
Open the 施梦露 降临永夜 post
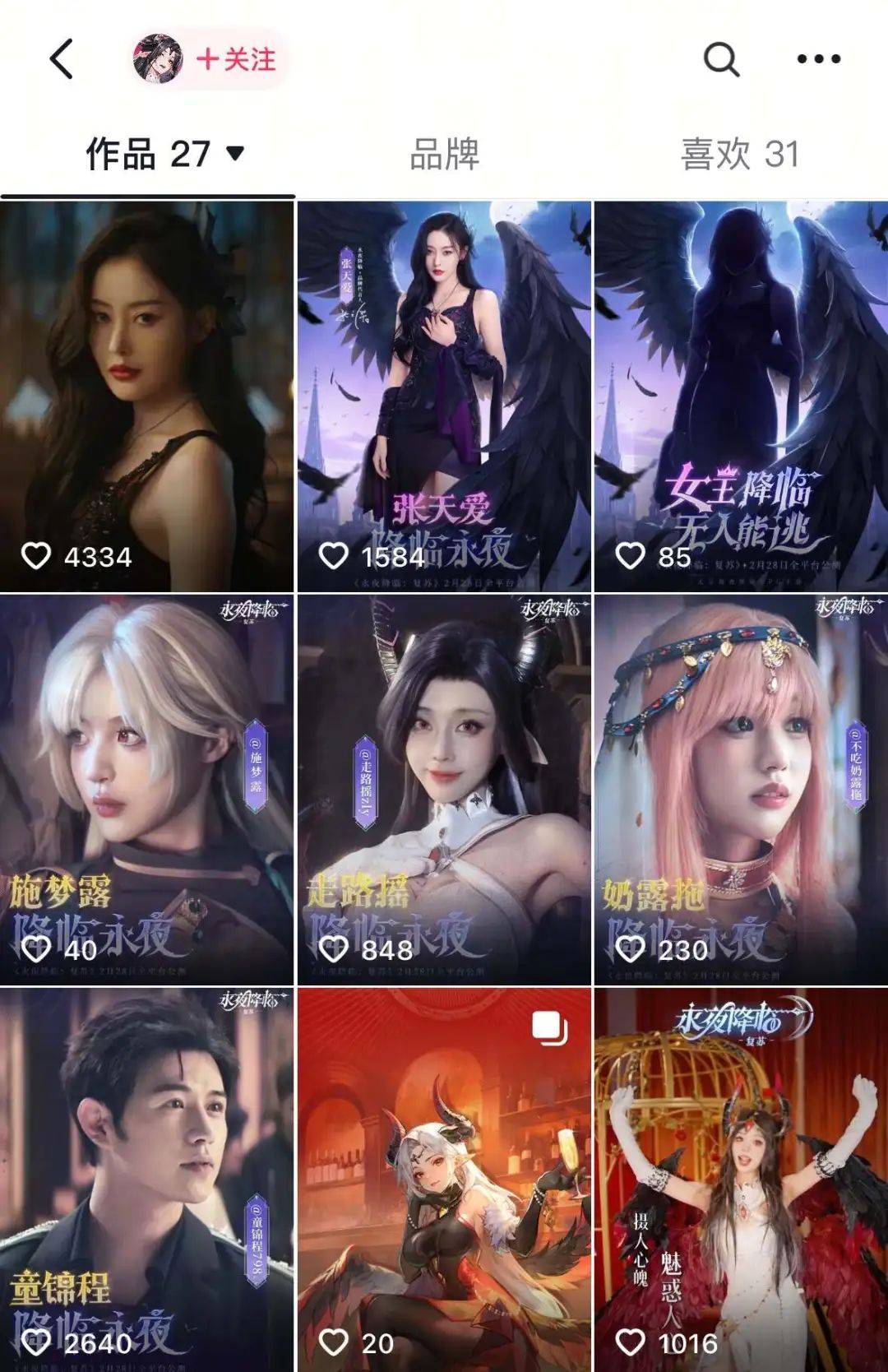[146, 788]
